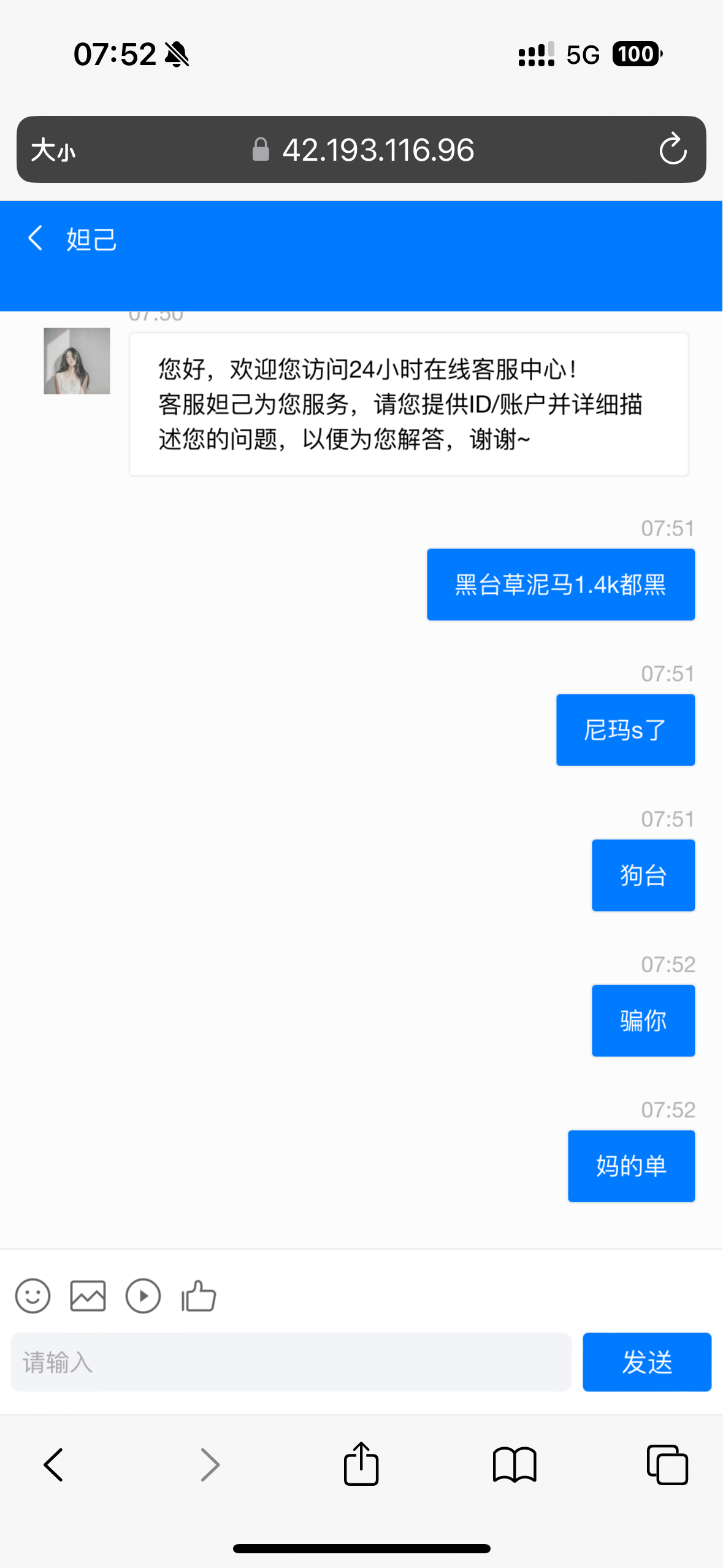Image resolution: width=723 pixels, height=1568 pixels.
Task: Attach an image to the chat
Action: [x=88, y=1296]
